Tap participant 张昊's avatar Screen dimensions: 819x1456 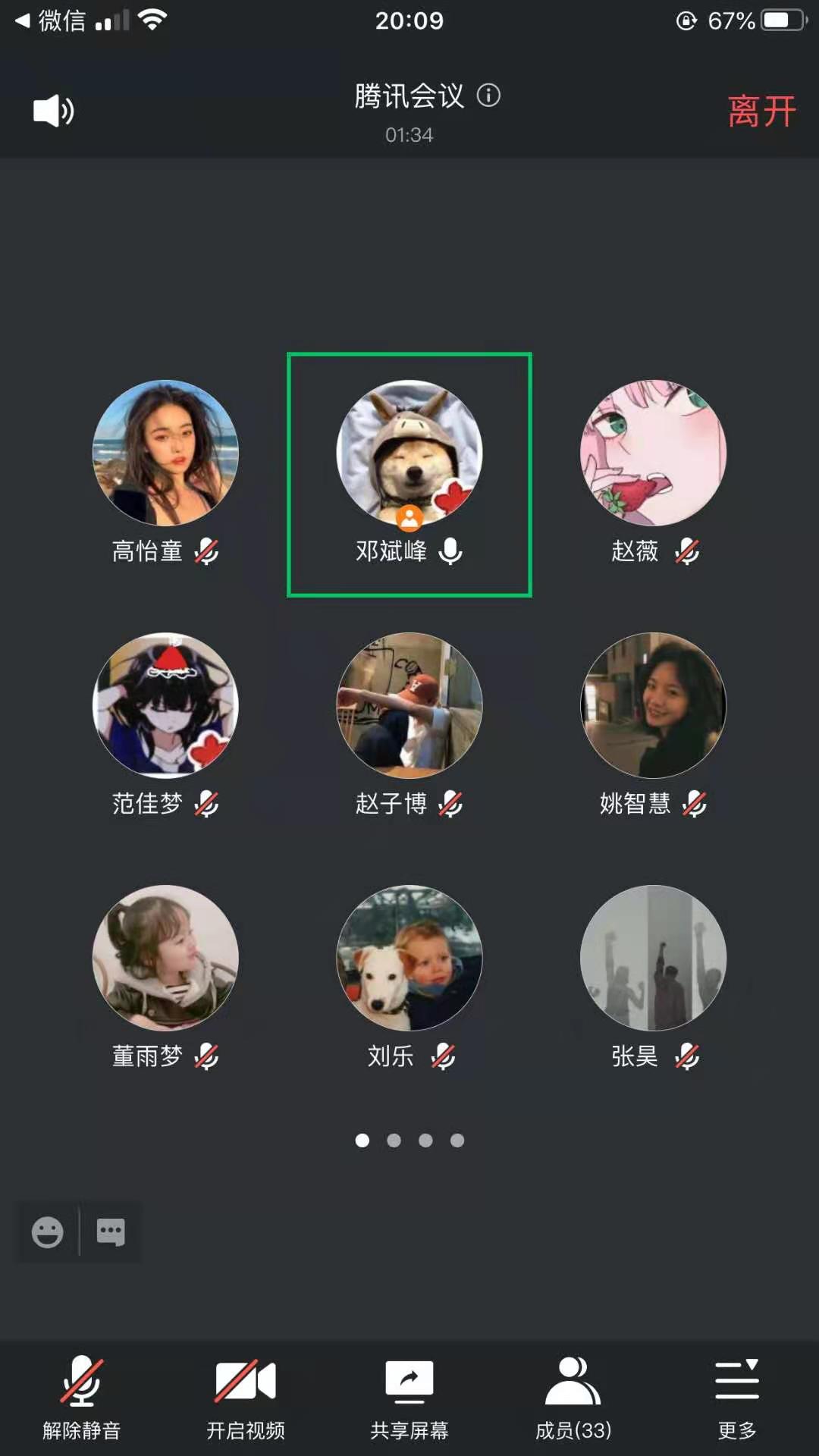pyautogui.click(x=653, y=959)
